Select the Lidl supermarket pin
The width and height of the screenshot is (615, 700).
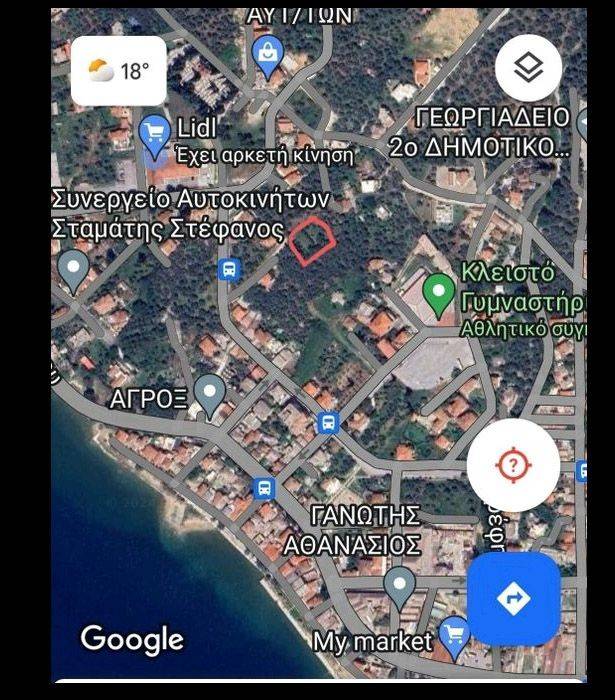pos(154,136)
